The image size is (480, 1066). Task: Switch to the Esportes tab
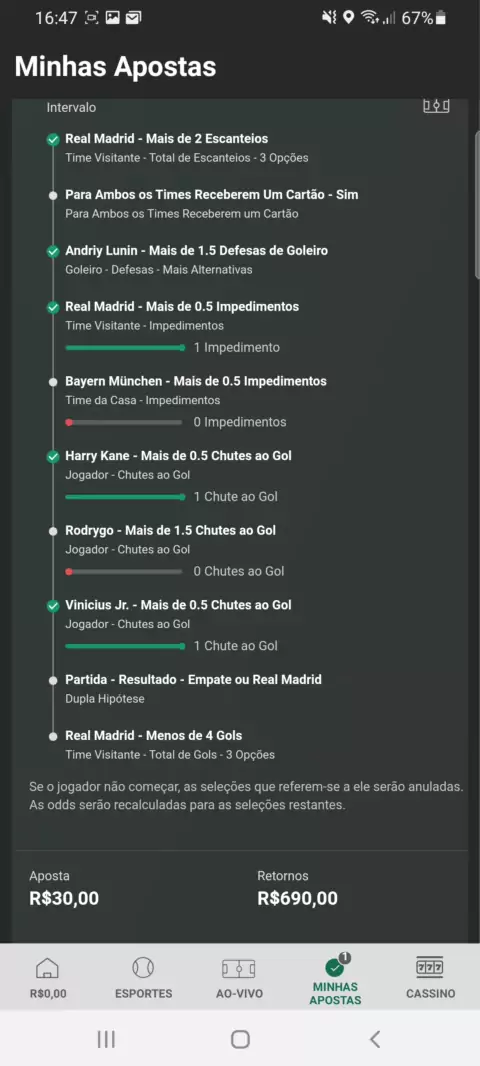[143, 978]
